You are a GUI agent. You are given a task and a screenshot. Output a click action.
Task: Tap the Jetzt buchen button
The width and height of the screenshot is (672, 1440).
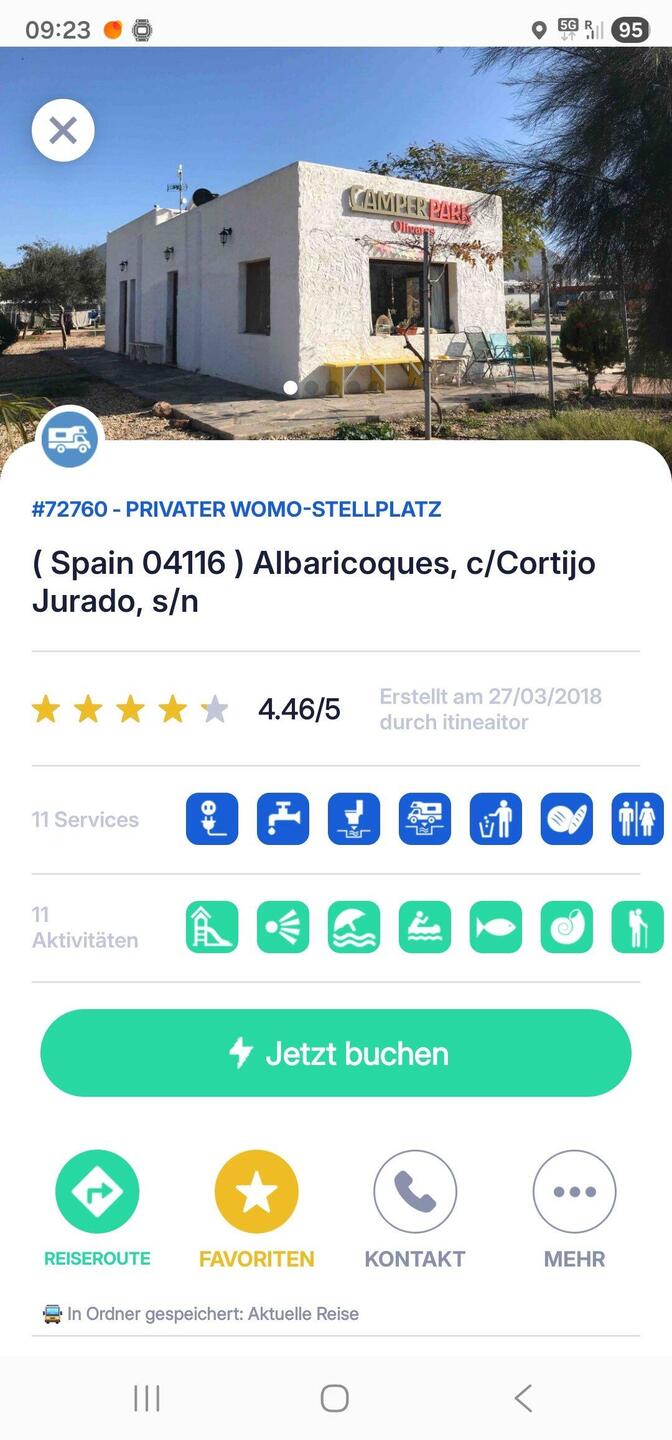coord(336,1053)
